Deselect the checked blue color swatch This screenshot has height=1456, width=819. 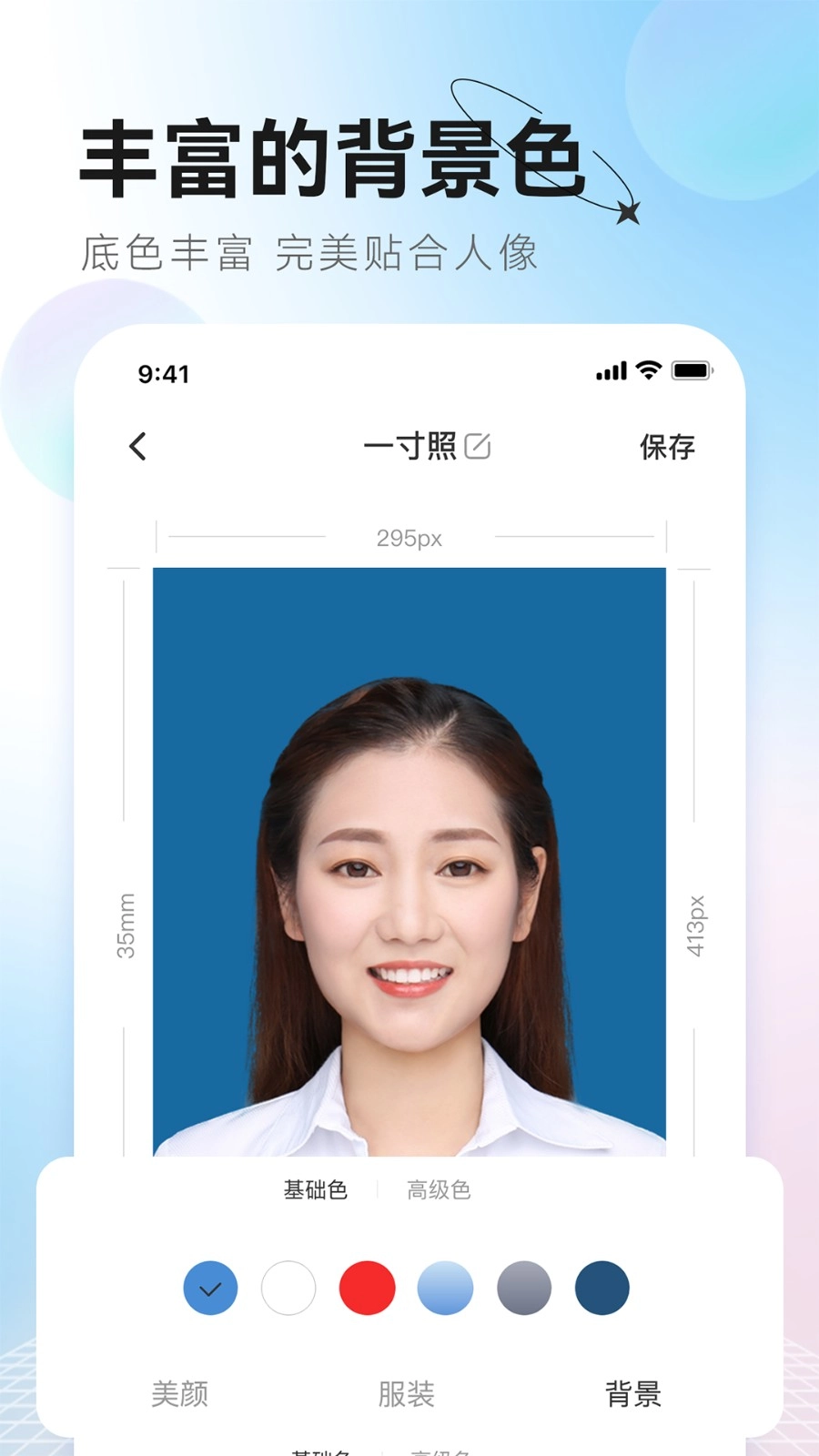pyautogui.click(x=210, y=1288)
